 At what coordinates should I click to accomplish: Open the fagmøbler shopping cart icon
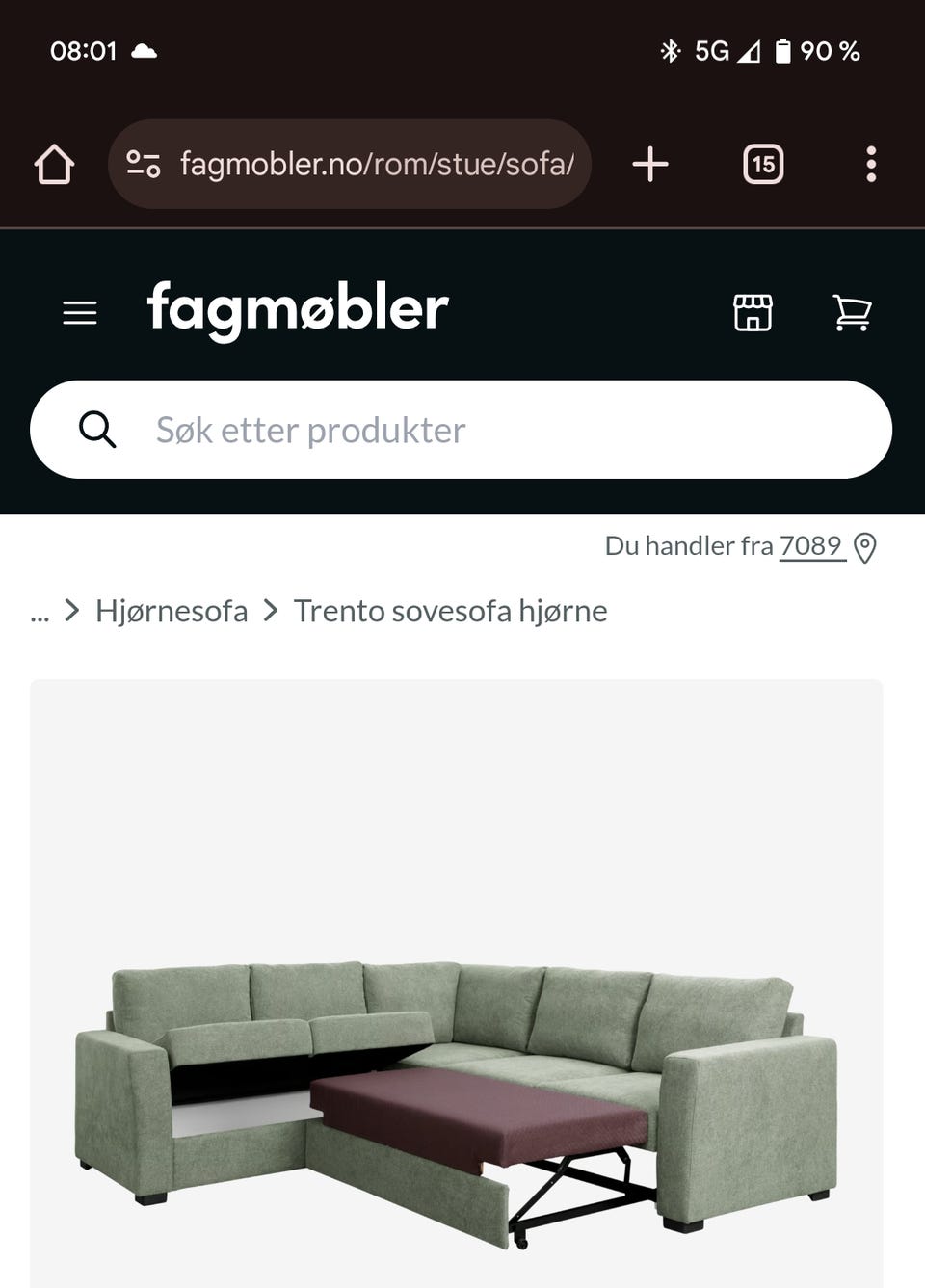pos(854,311)
